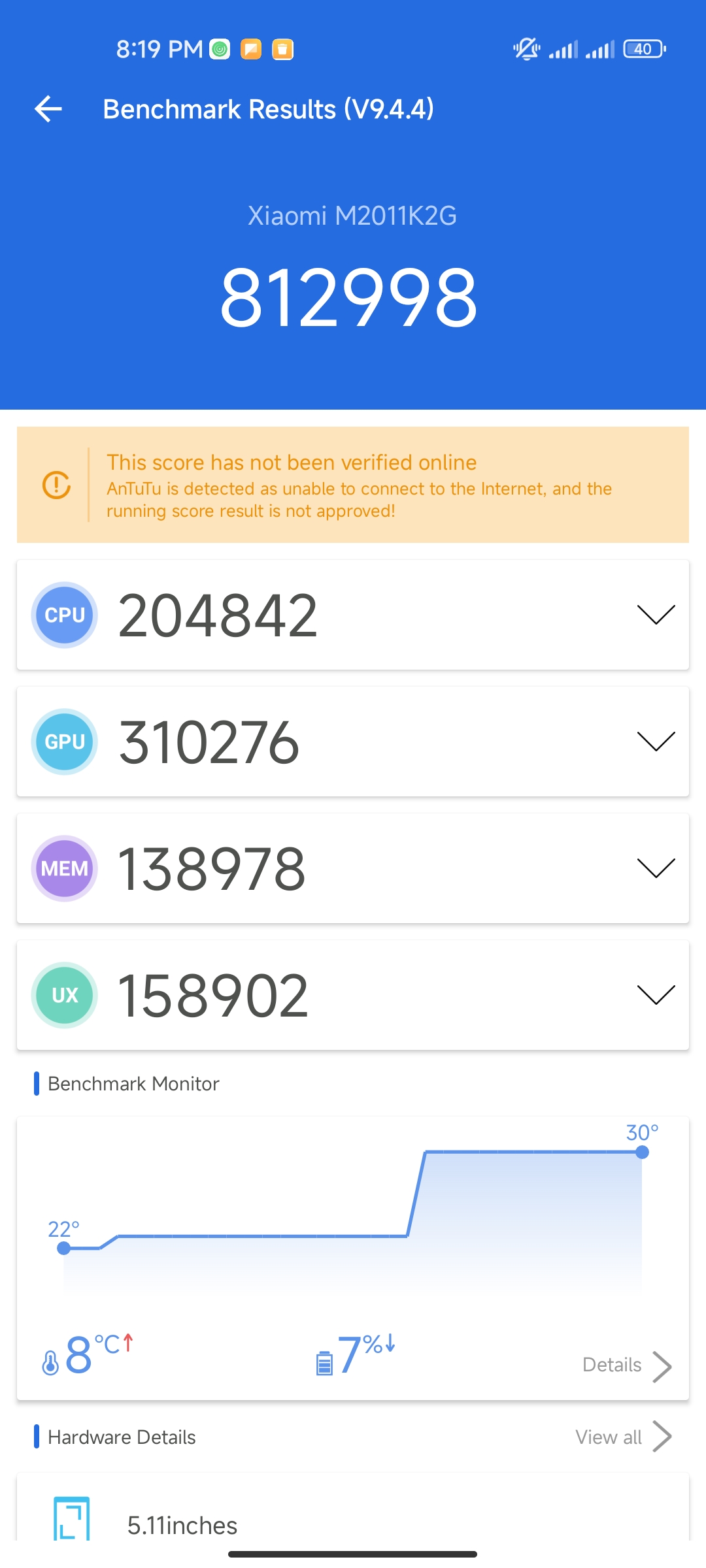Go back using the top-left arrow

[x=48, y=109]
